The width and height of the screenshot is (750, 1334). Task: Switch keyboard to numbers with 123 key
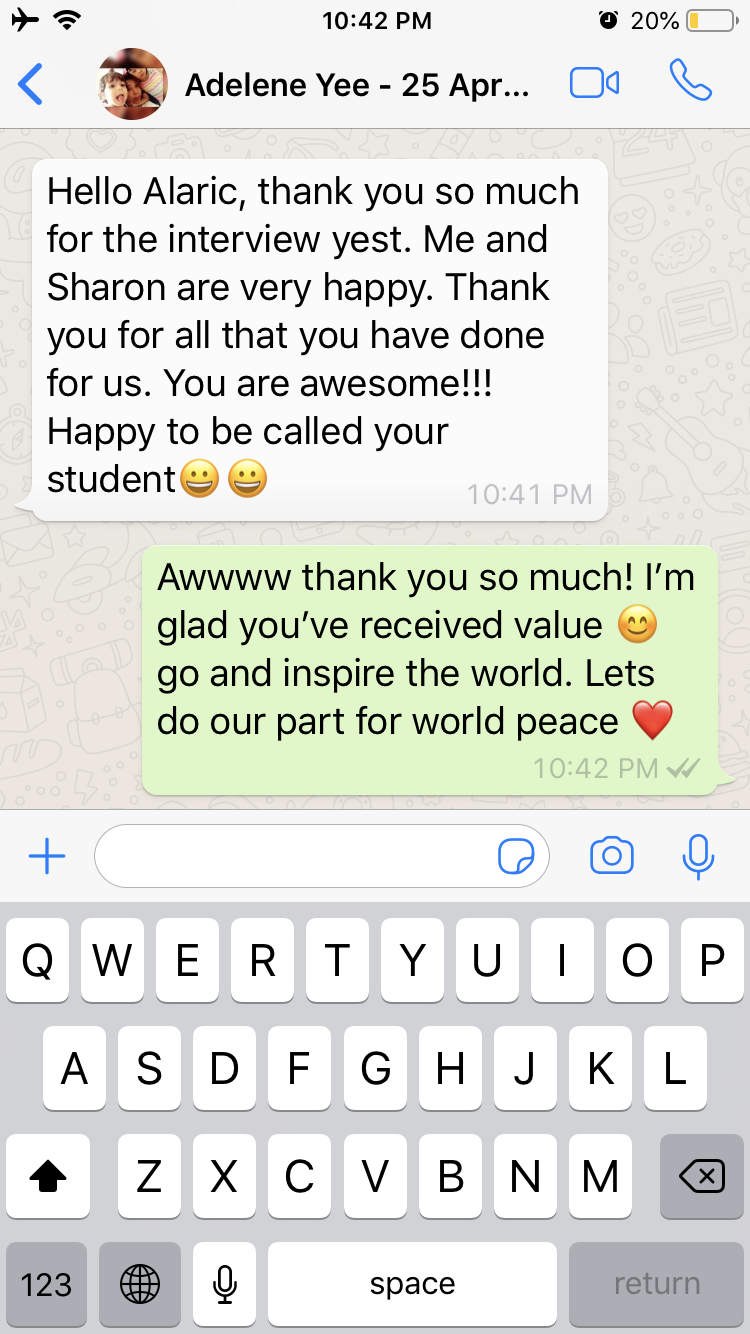(x=47, y=1284)
